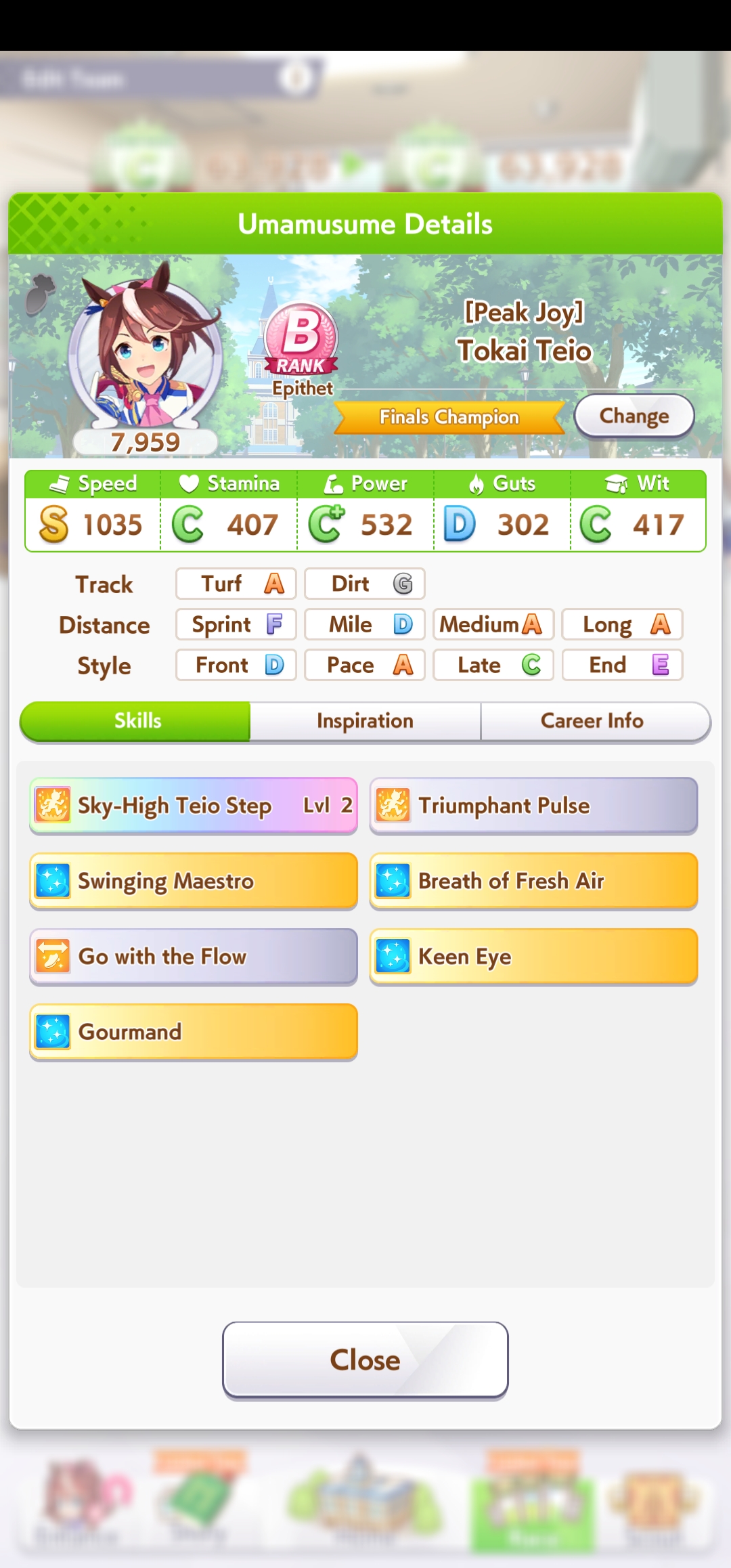View the Gourmand skill description

[194, 1032]
